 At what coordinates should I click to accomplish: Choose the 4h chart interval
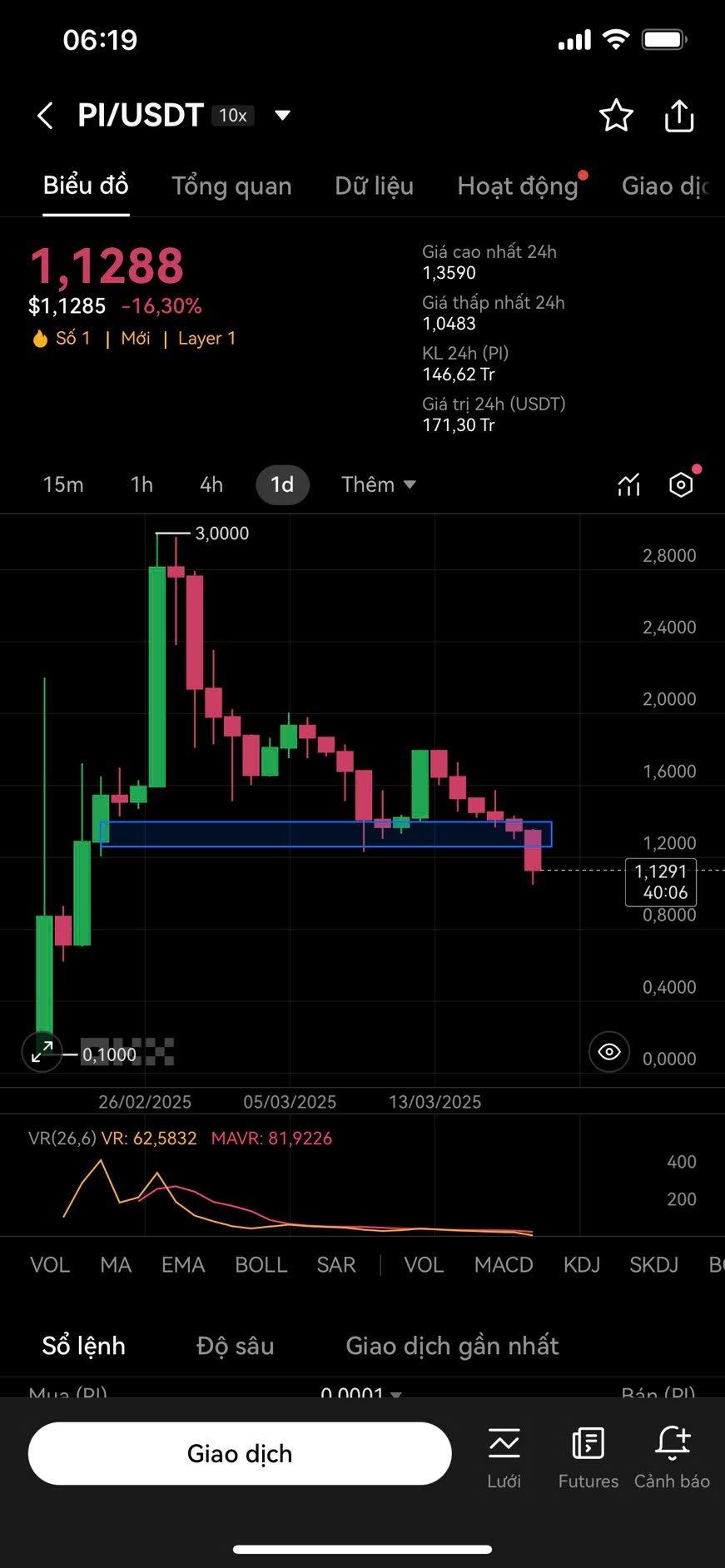point(211,484)
